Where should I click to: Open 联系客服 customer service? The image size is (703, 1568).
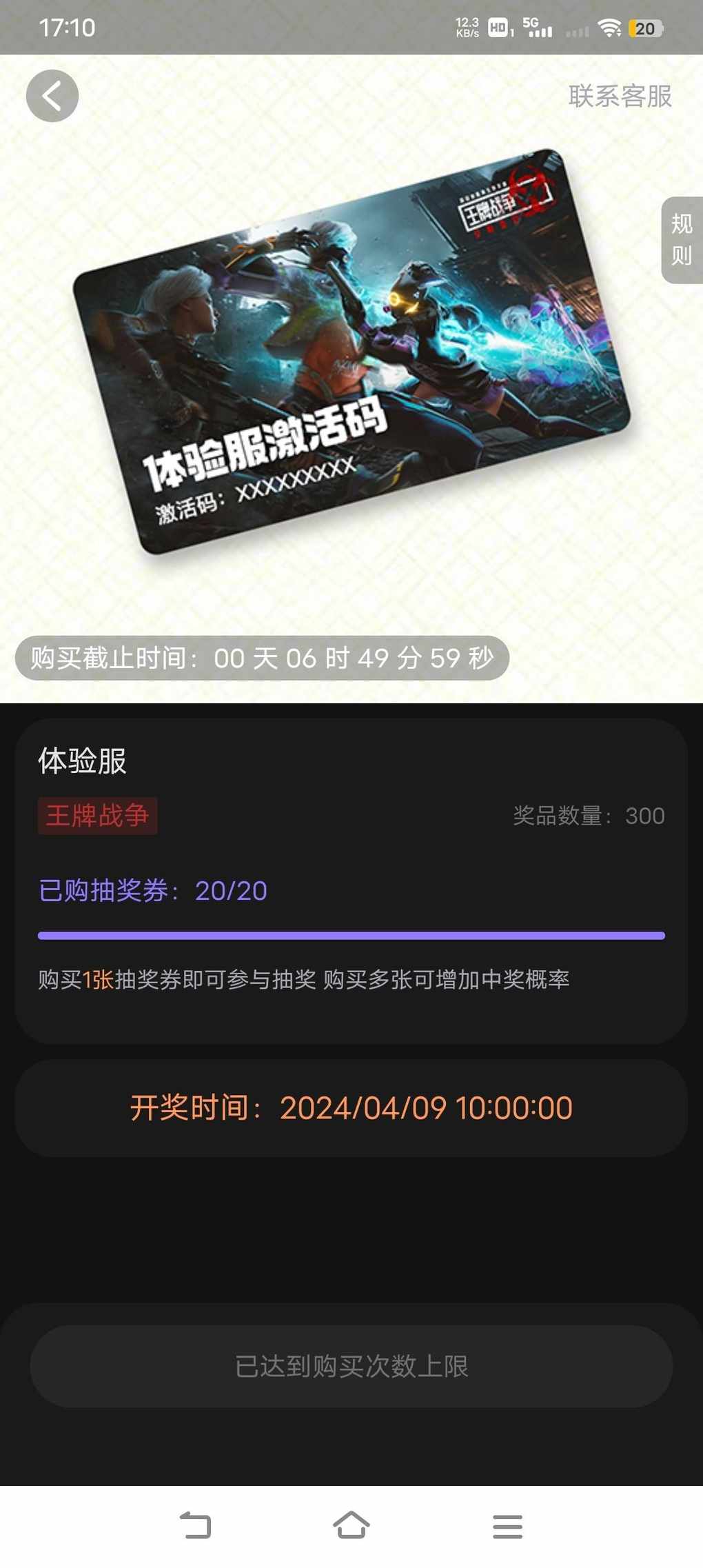(x=620, y=97)
